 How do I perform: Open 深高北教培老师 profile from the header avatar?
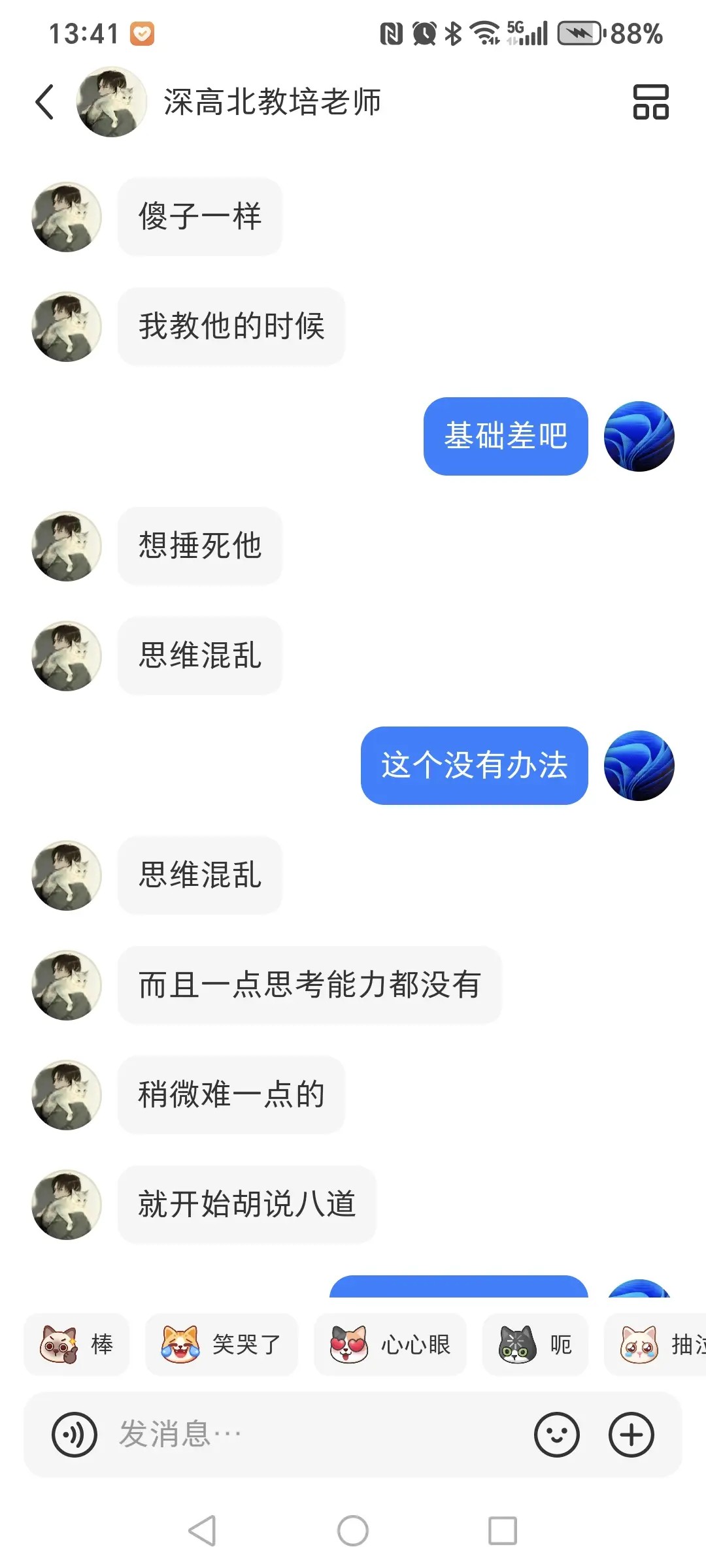tap(112, 102)
